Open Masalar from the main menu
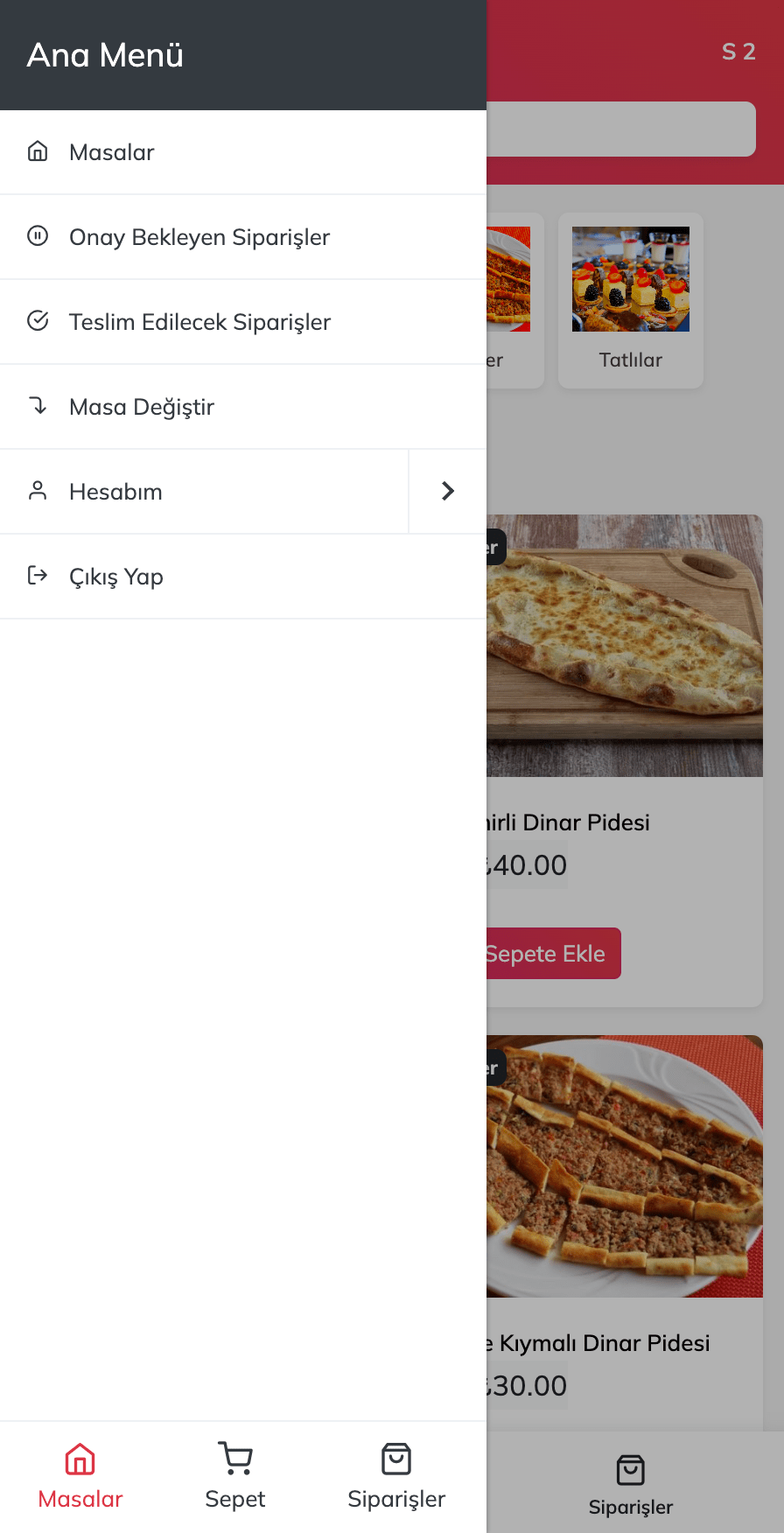Viewport: 784px width, 1533px height. click(x=112, y=152)
